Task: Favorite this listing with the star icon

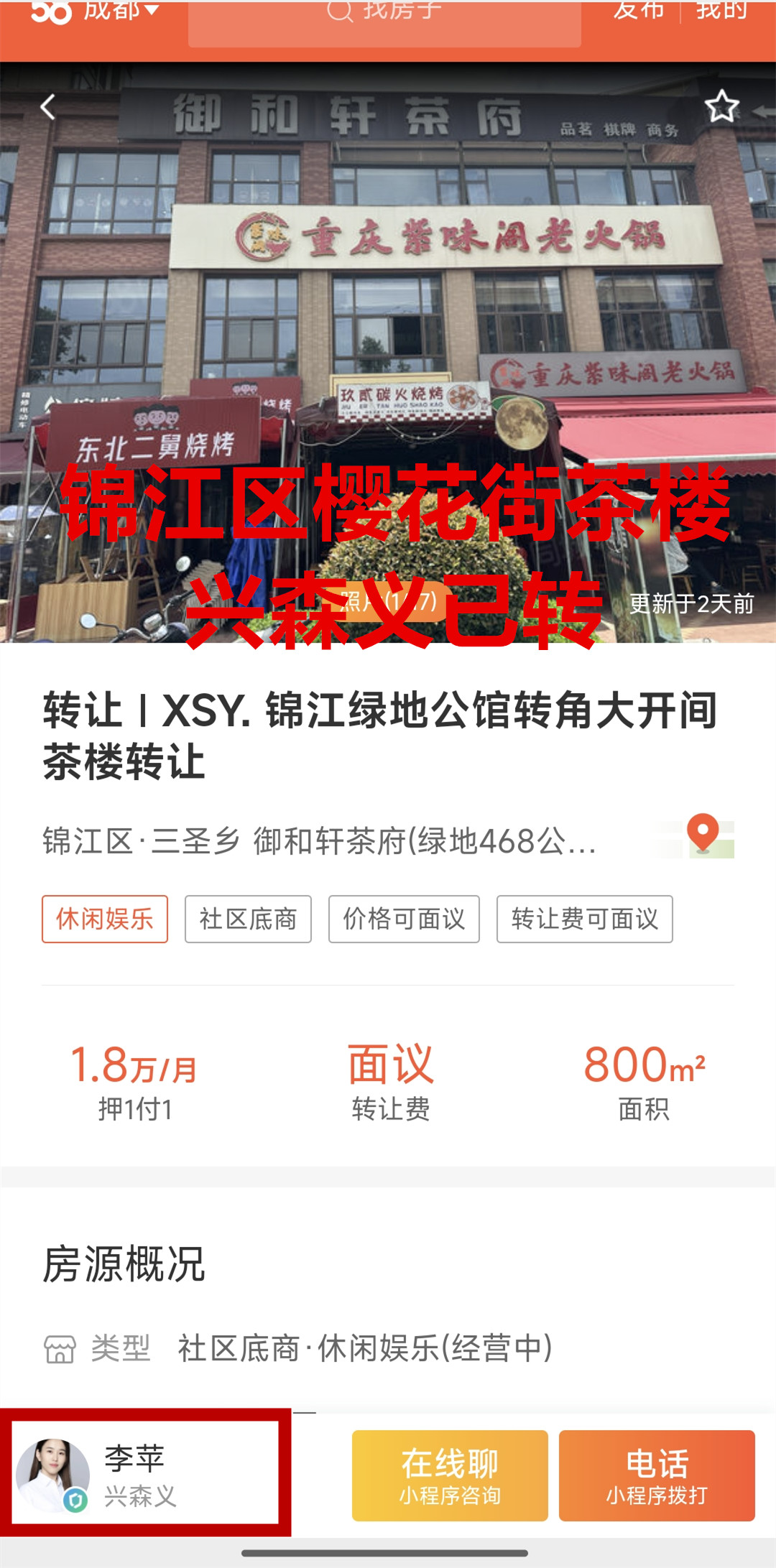Action: pyautogui.click(x=721, y=107)
